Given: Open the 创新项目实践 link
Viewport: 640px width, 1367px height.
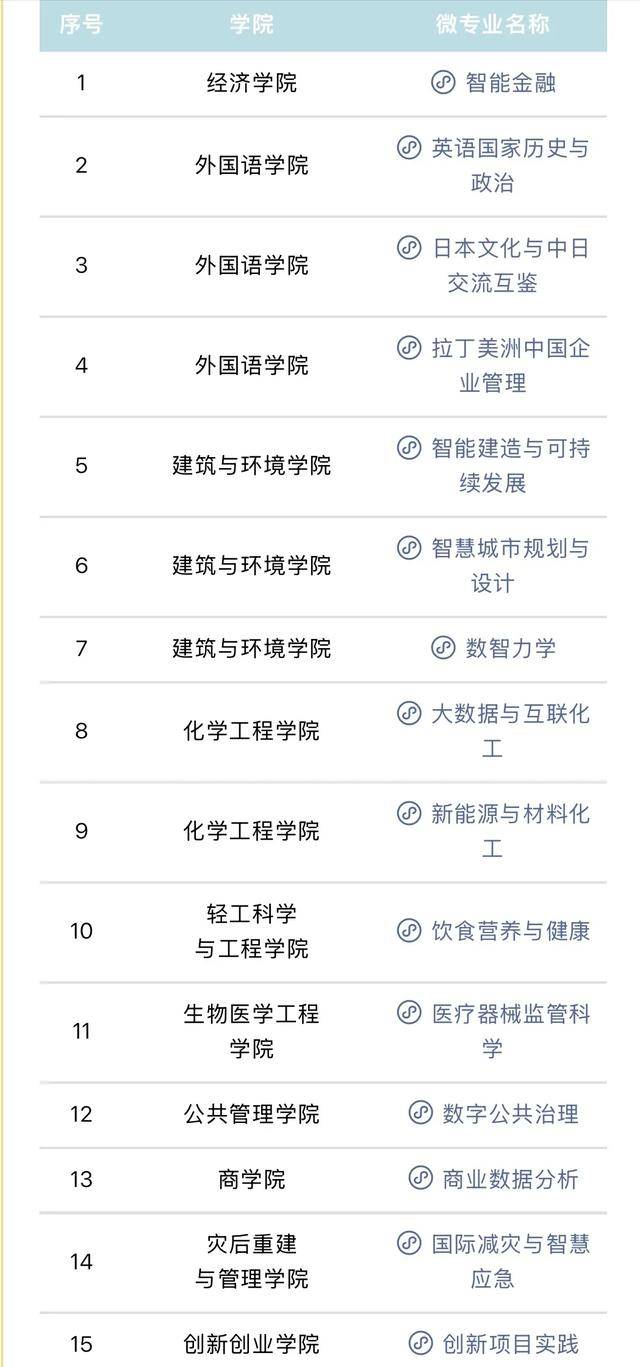Looking at the screenshot, I should (x=510, y=1344).
